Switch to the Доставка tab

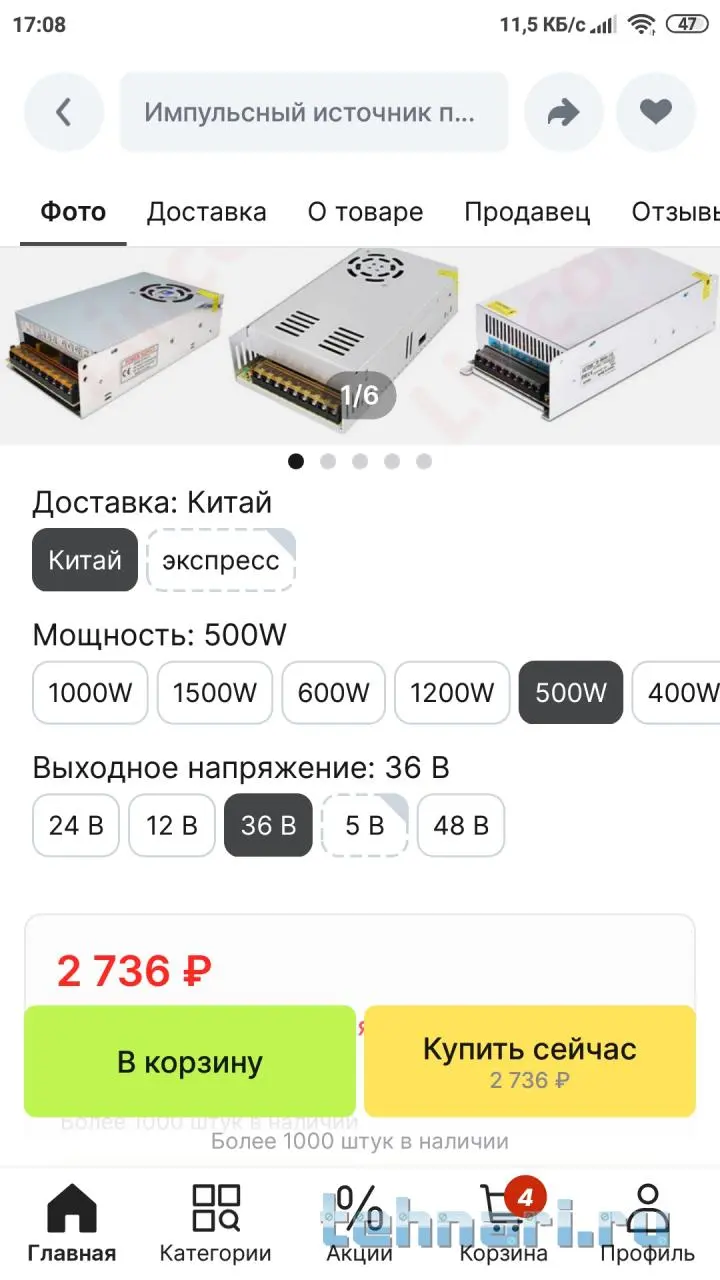pos(206,212)
